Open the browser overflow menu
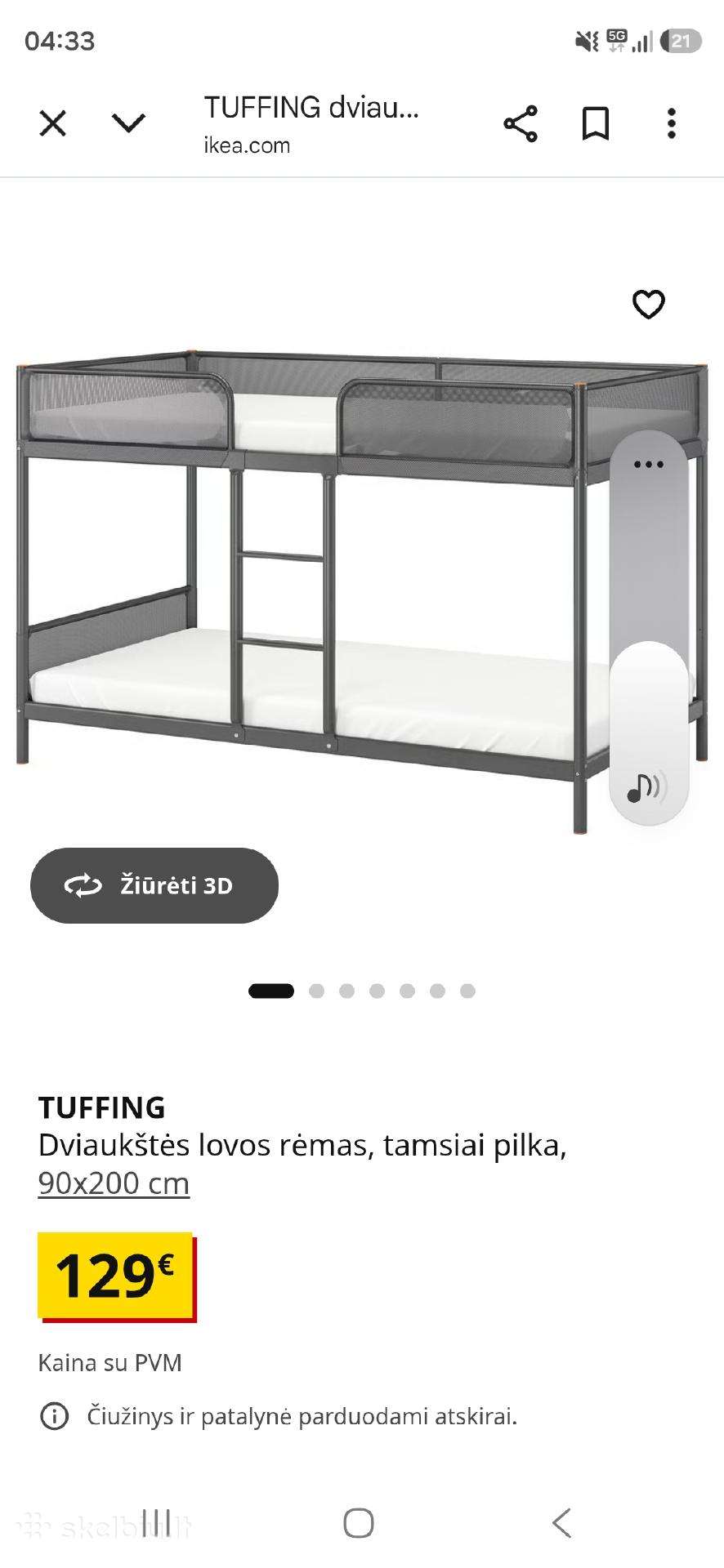 [671, 124]
